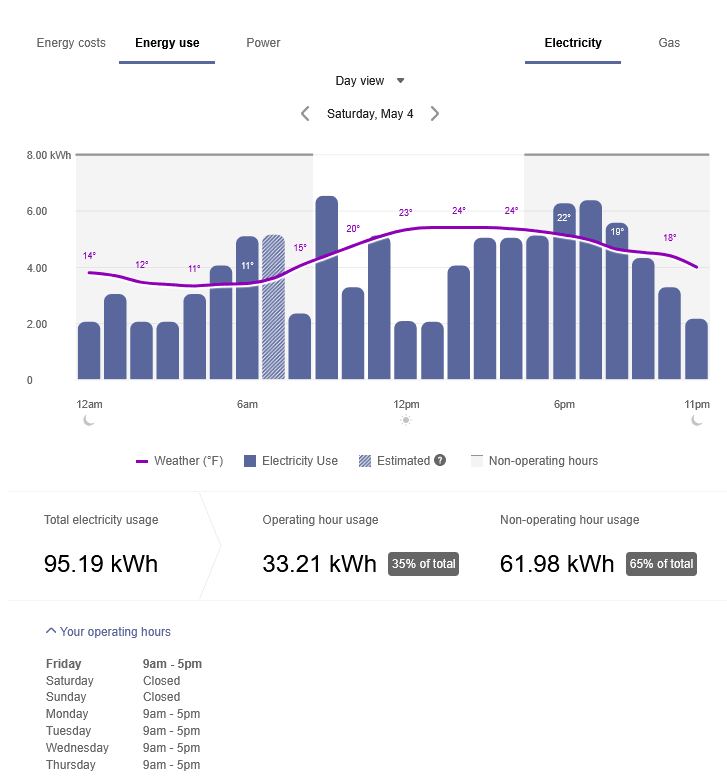Image resolution: width=727 pixels, height=784 pixels.
Task: Select the Gas tab
Action: pyautogui.click(x=669, y=43)
